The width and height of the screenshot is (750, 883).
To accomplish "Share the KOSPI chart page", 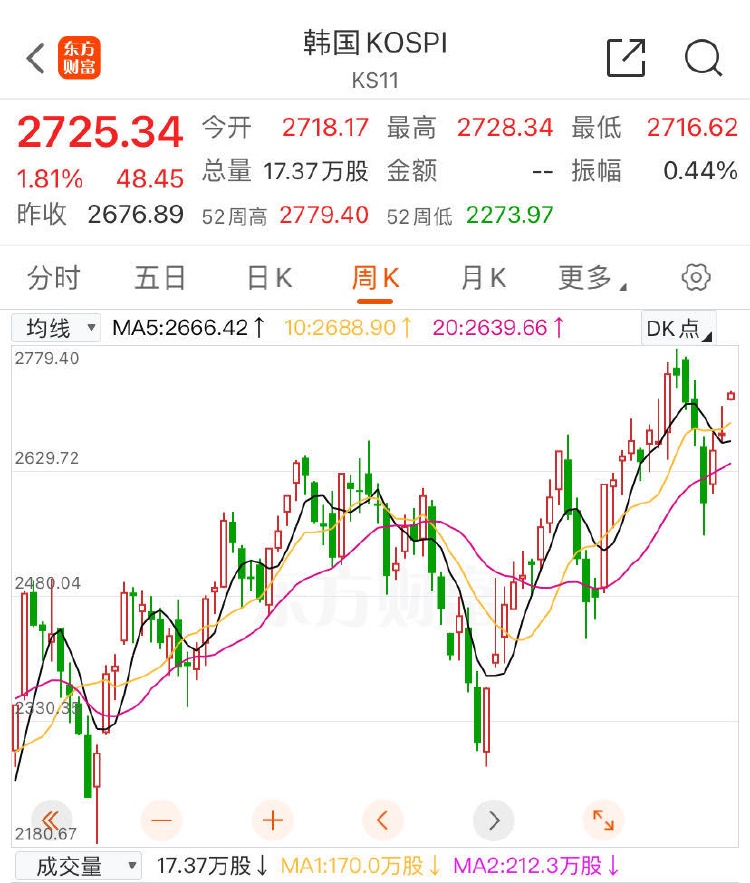I will click(x=627, y=58).
